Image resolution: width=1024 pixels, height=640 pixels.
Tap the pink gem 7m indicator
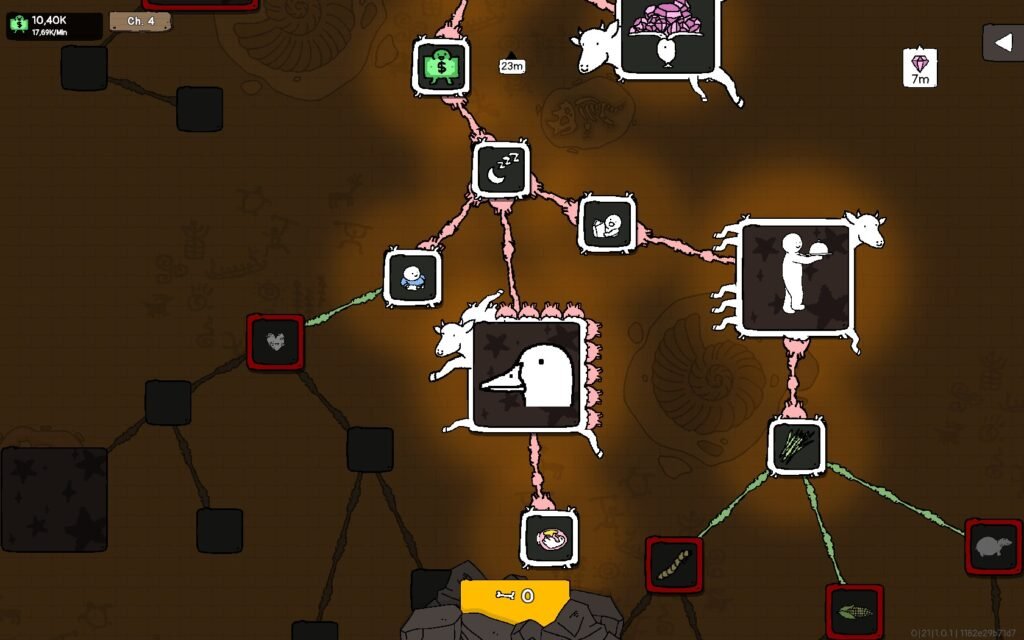coord(920,67)
